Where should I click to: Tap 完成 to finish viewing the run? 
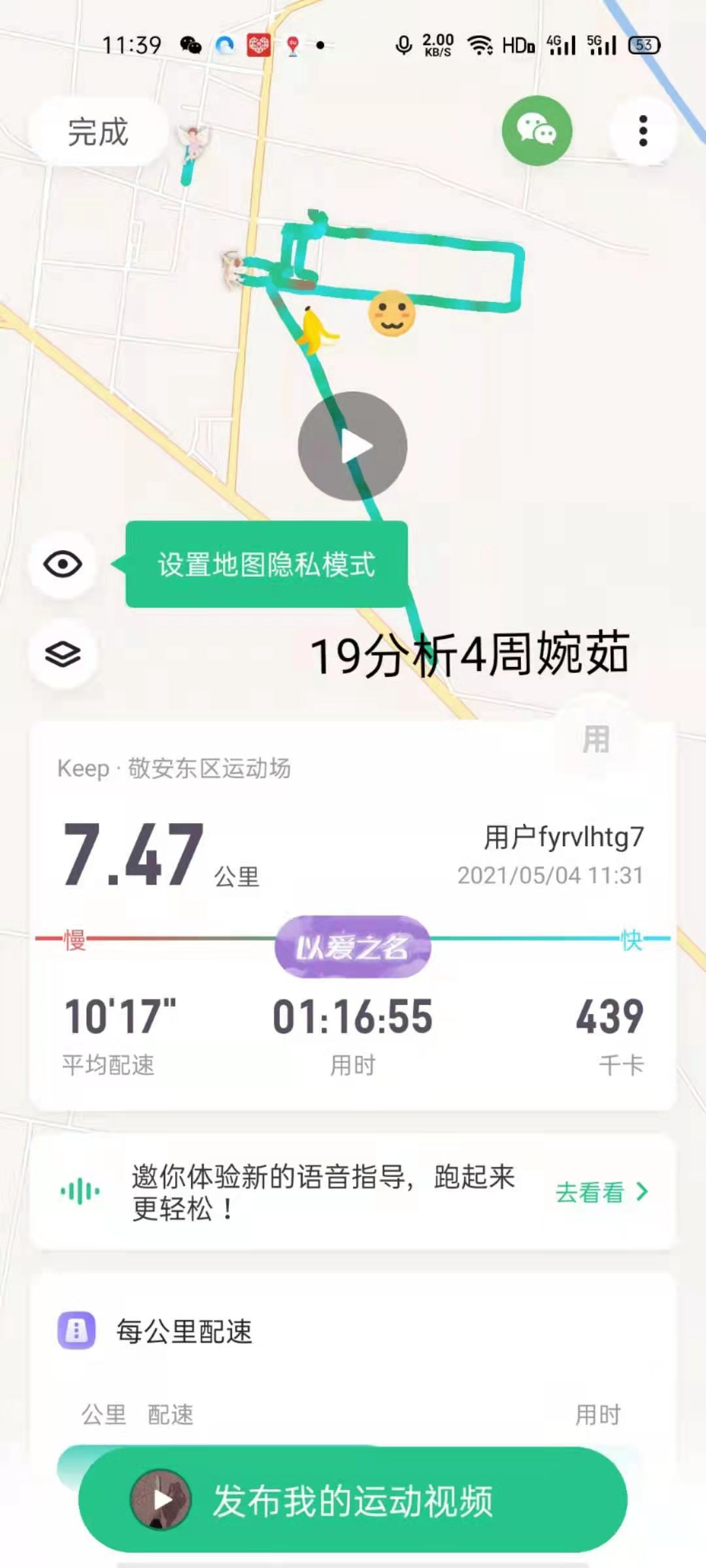coord(98,132)
